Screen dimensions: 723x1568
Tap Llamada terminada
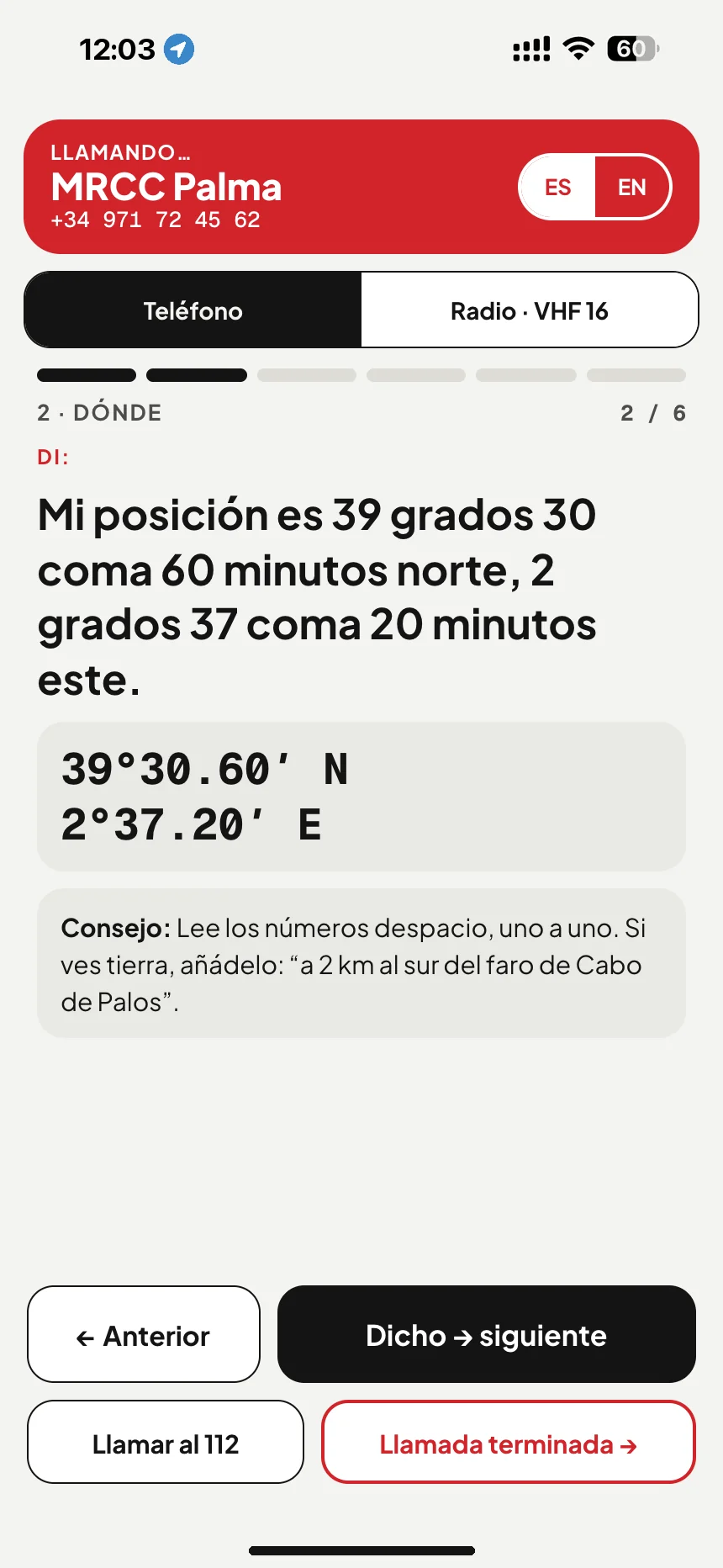[509, 1442]
